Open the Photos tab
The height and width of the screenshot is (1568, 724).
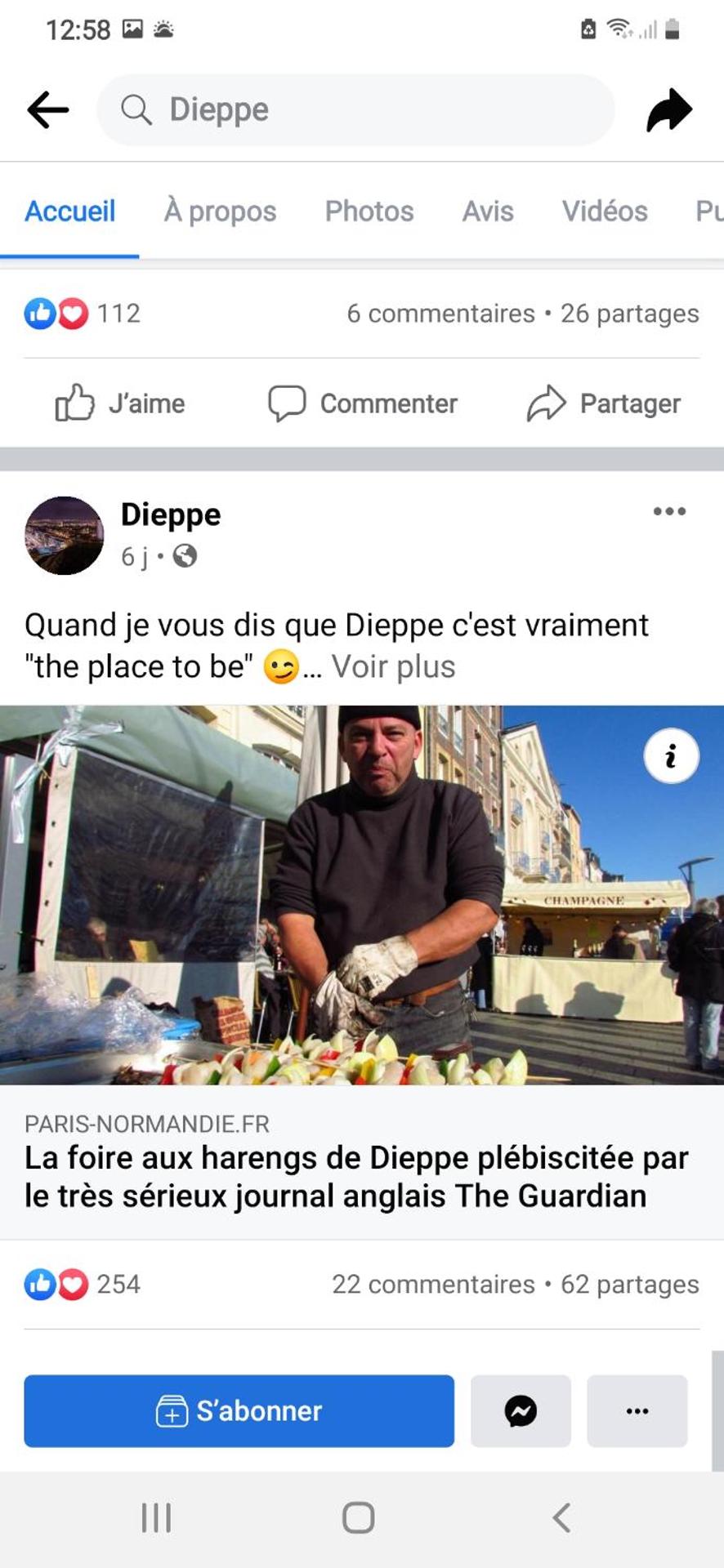(x=369, y=212)
